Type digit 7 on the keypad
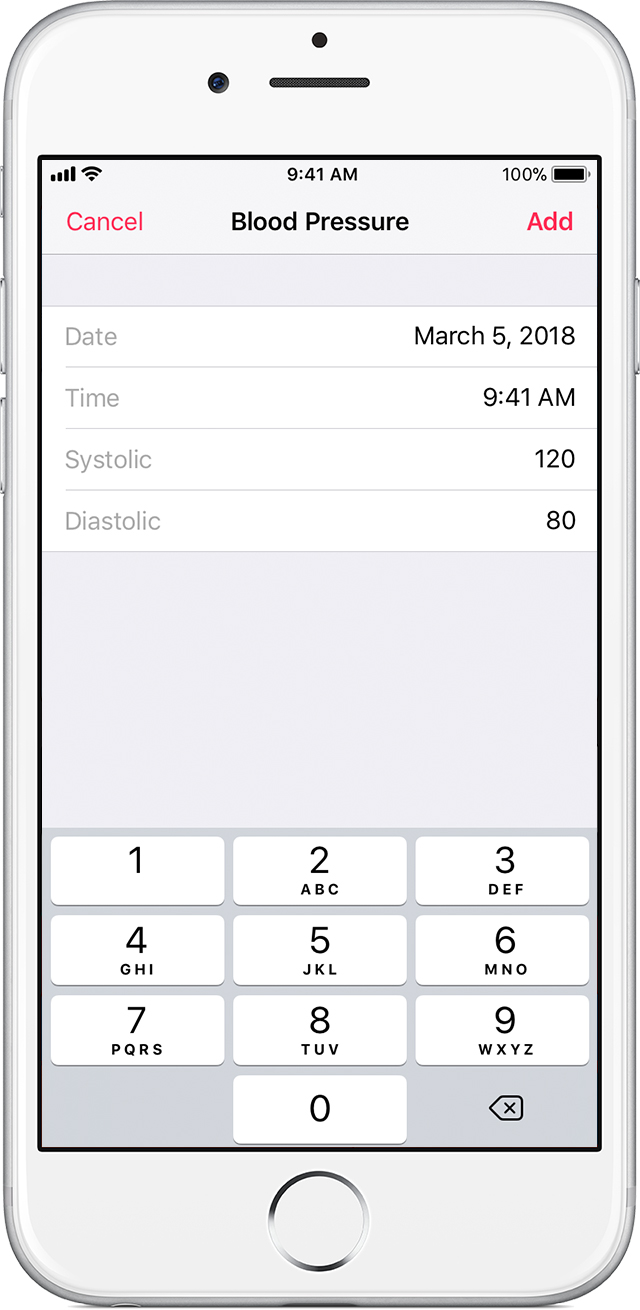This screenshot has width=640, height=1310. 137,1030
